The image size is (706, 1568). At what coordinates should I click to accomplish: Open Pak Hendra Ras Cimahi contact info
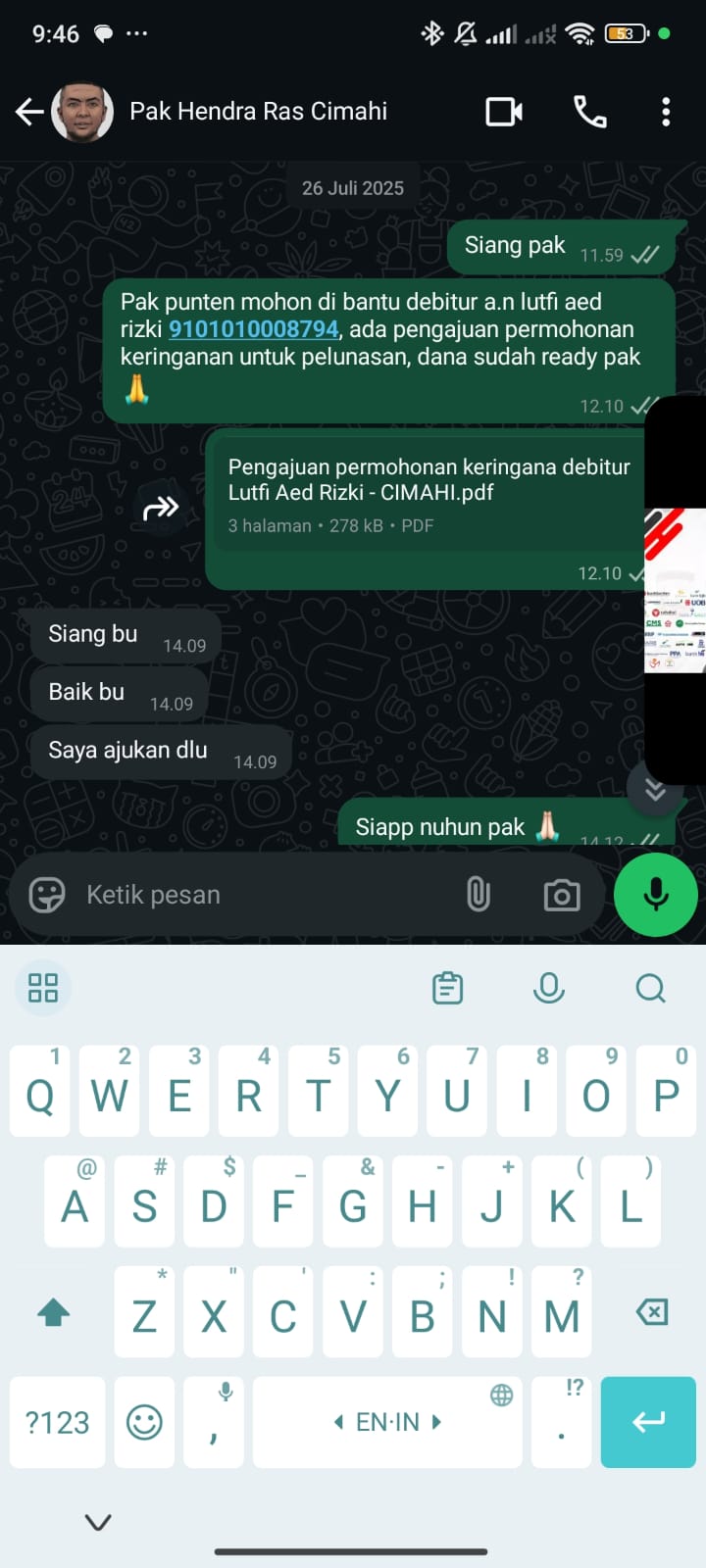258,112
